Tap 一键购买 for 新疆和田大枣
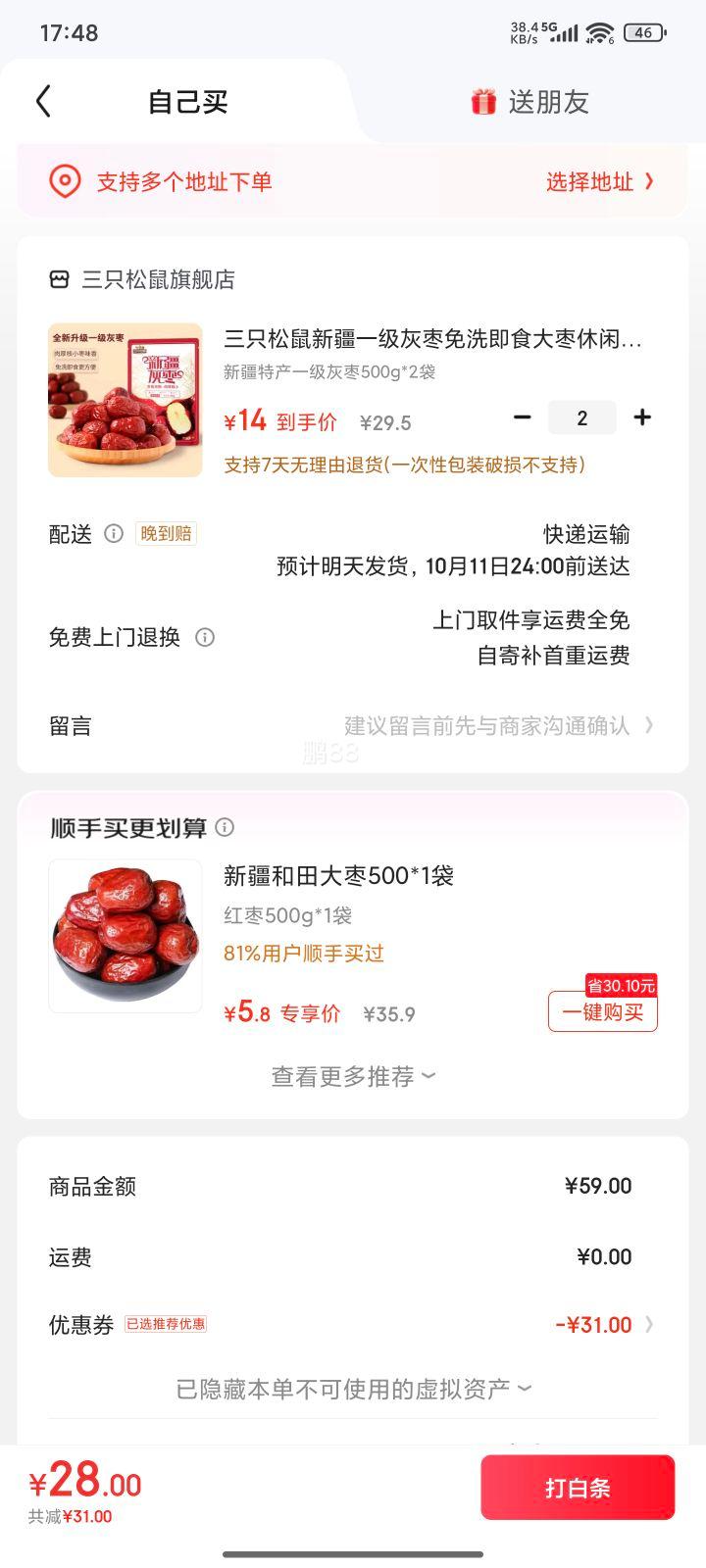 (602, 1012)
